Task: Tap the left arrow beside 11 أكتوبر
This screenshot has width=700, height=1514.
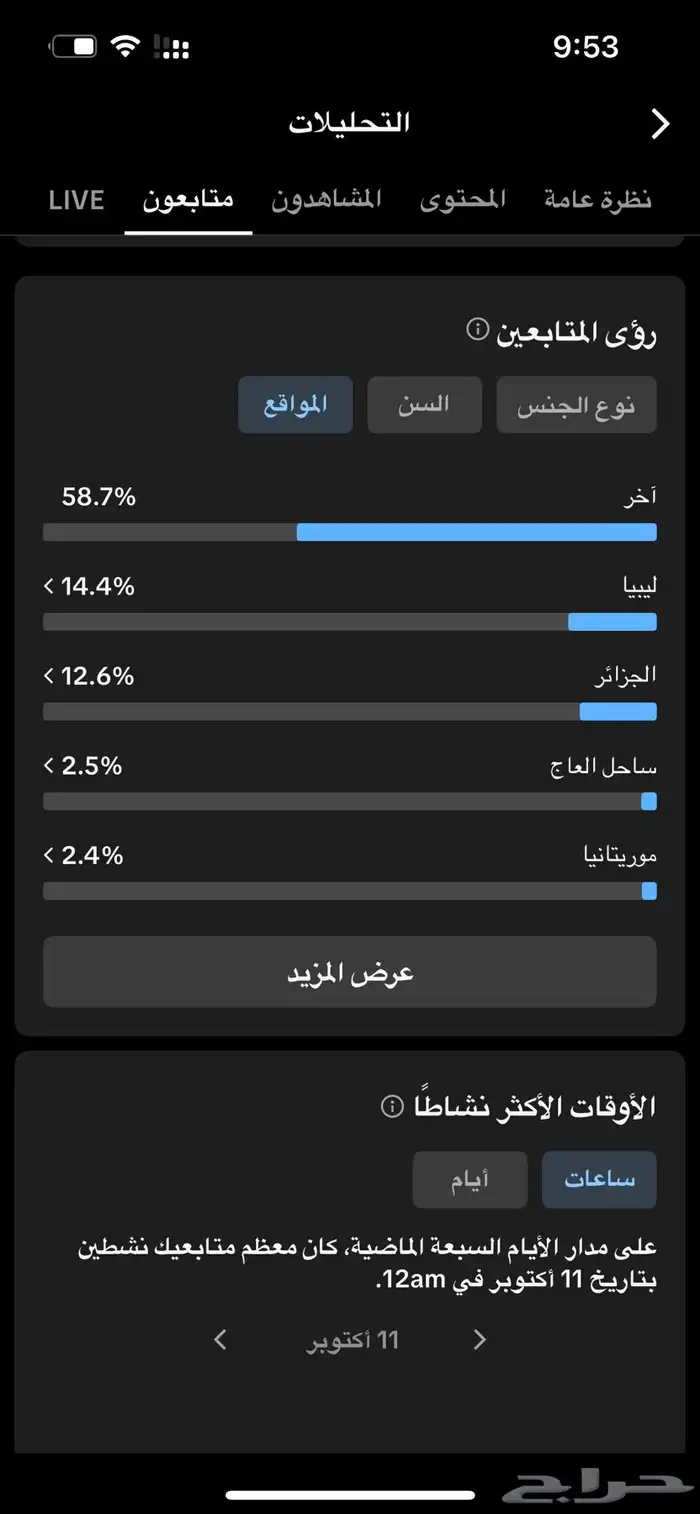Action: (x=221, y=1340)
